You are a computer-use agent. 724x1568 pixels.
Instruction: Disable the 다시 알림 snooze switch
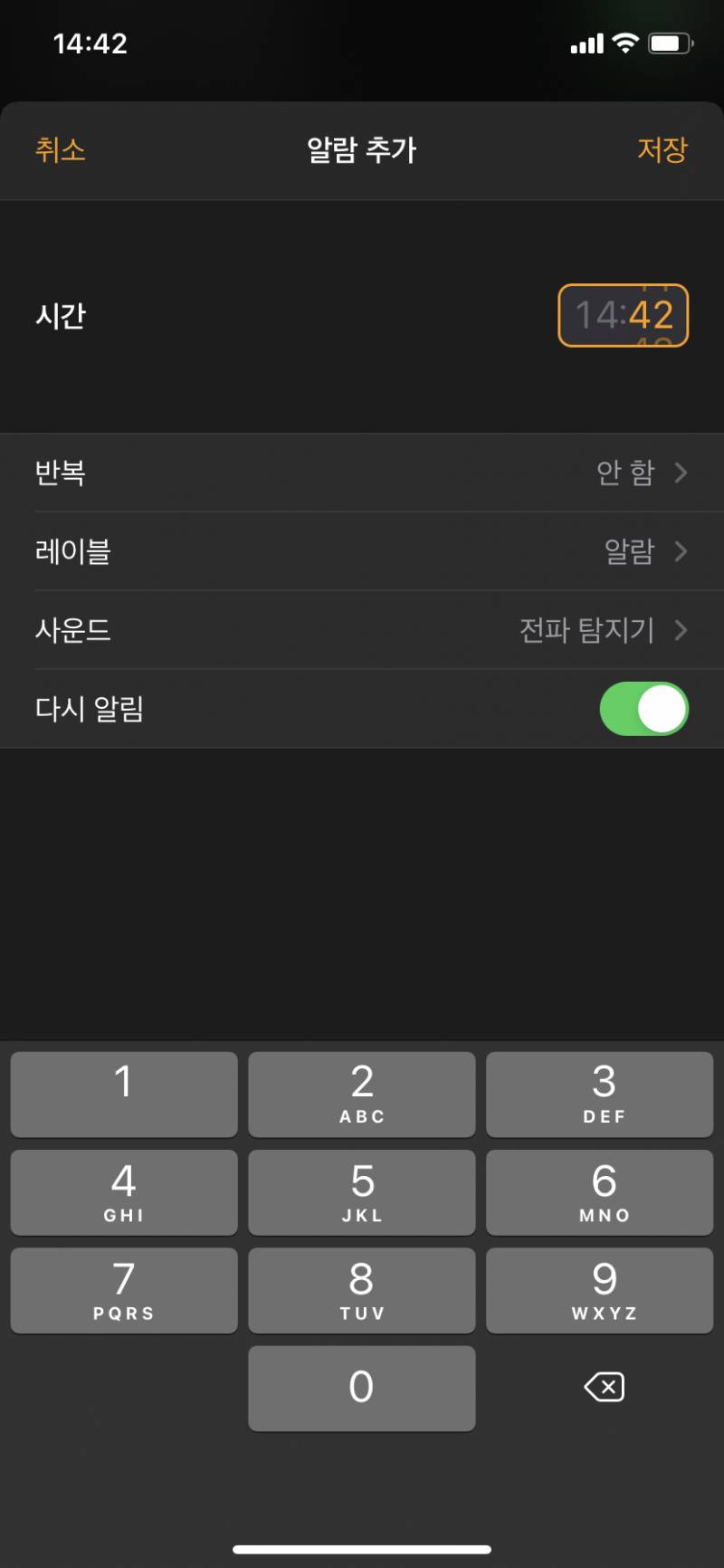643,709
